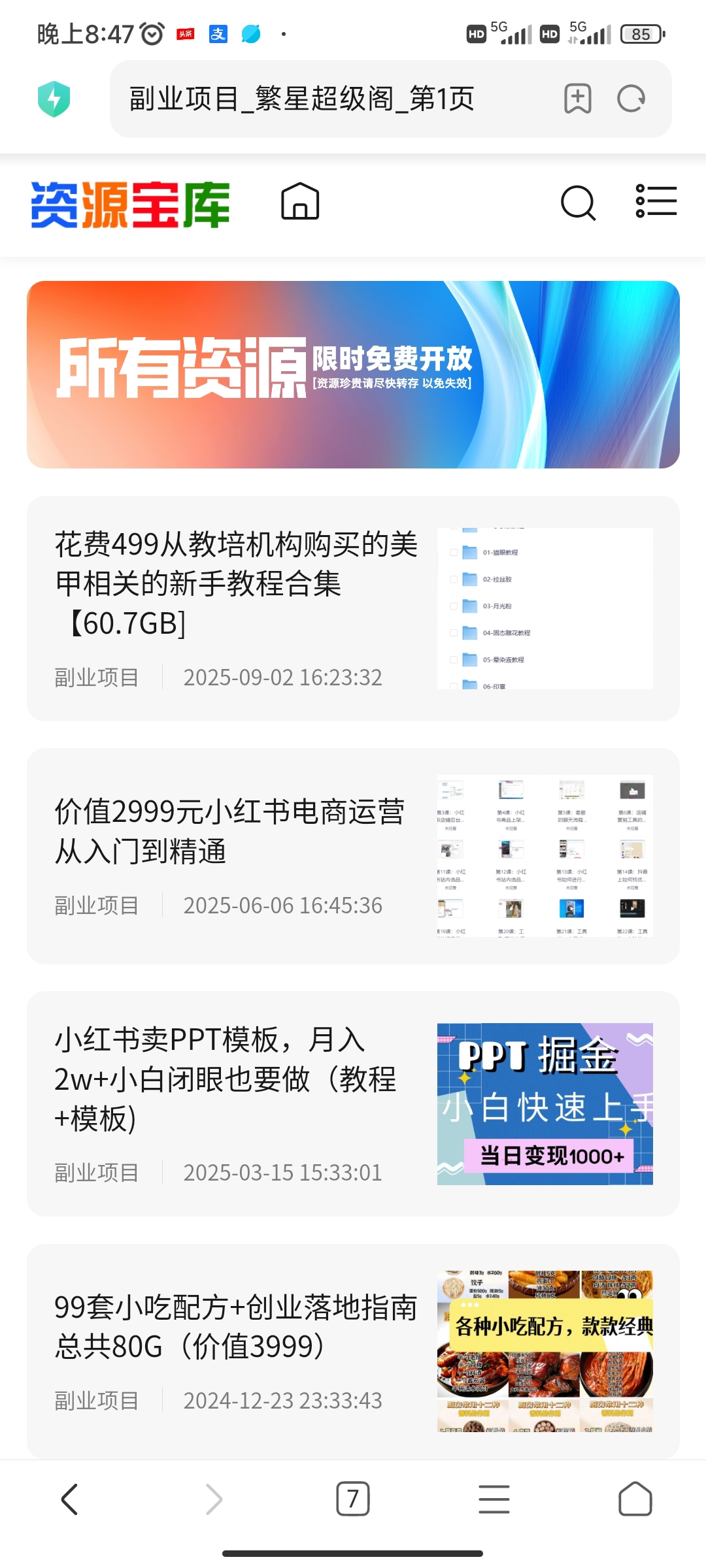Go to the browser home page

tap(635, 1499)
